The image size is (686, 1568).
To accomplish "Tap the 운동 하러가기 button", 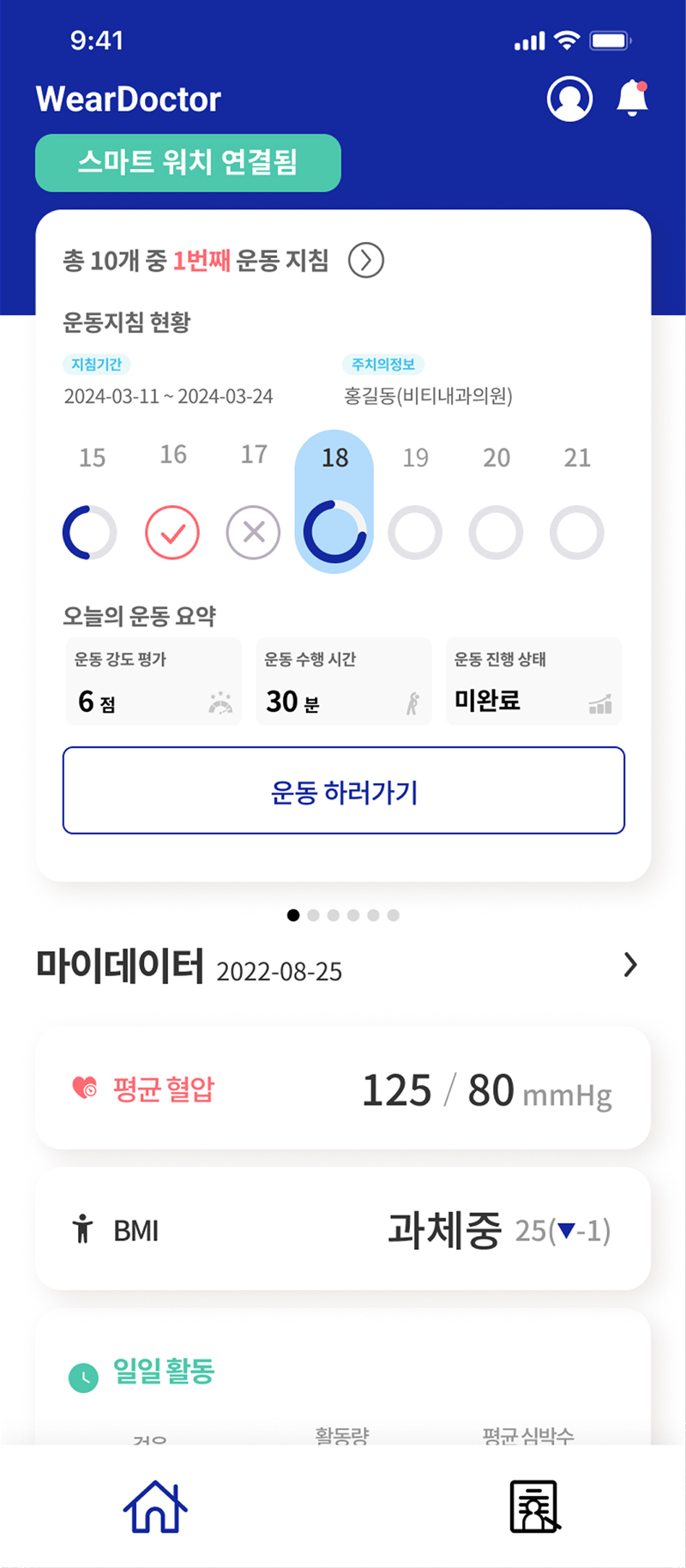I will pos(343,790).
